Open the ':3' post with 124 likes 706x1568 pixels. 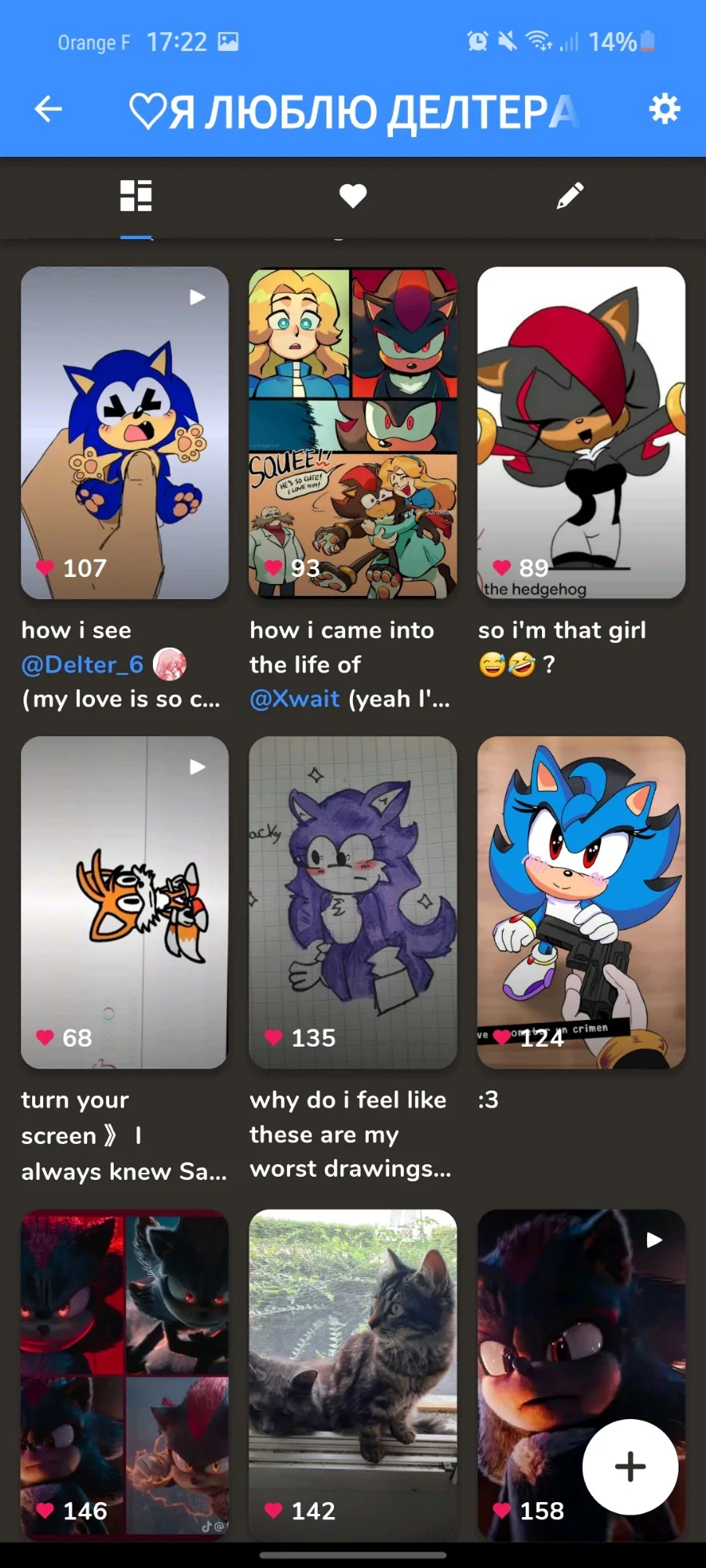[581, 902]
